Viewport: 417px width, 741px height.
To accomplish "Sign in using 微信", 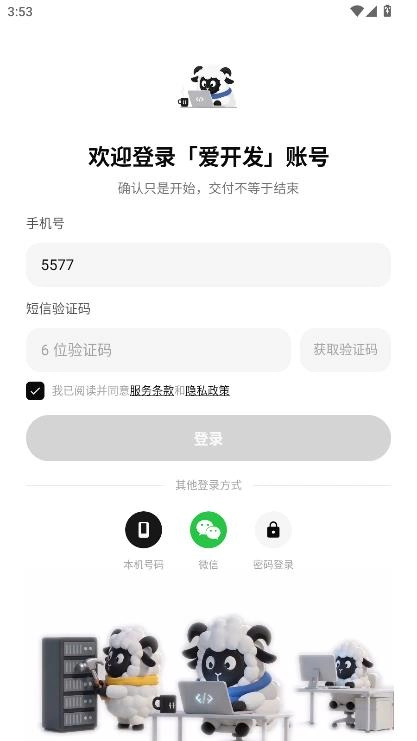I will click(208, 530).
